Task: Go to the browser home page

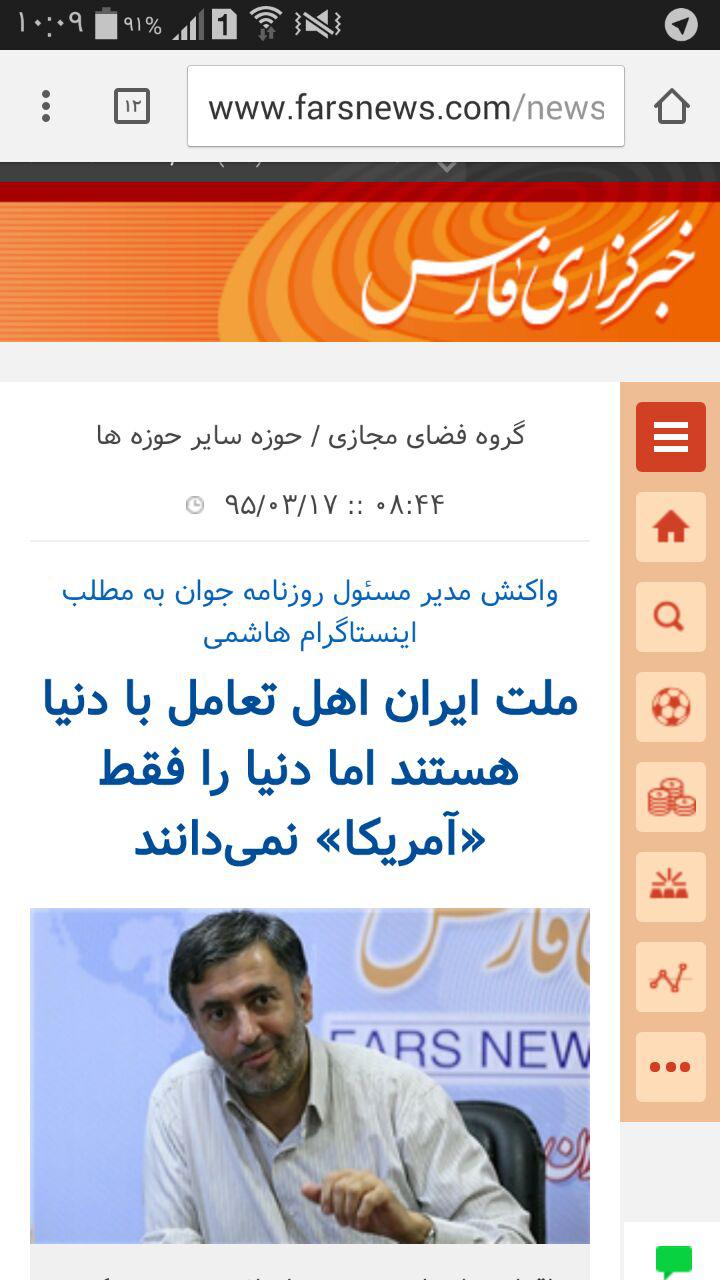Action: (x=672, y=106)
